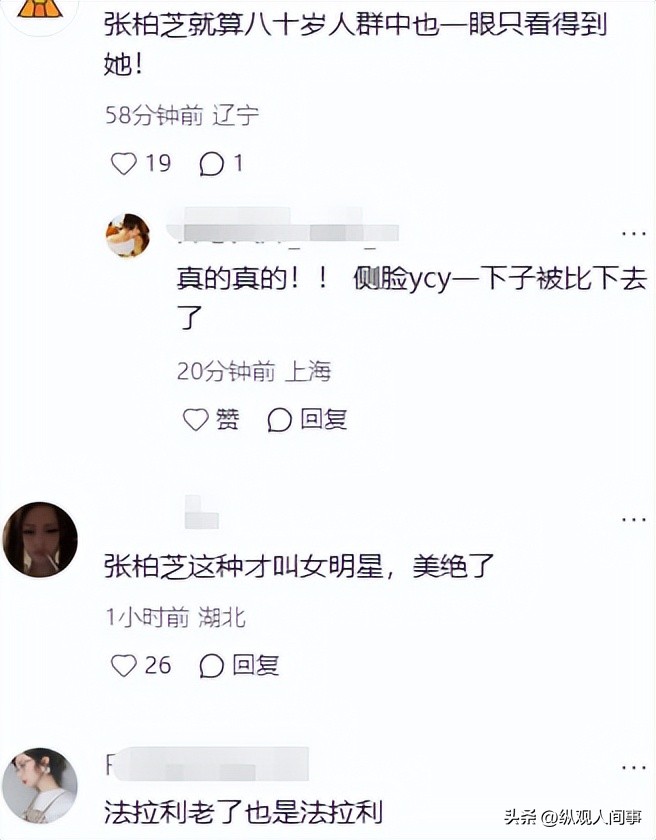Reply to the comment beginning 真的真的
The width and height of the screenshot is (656, 840).
[280, 420]
